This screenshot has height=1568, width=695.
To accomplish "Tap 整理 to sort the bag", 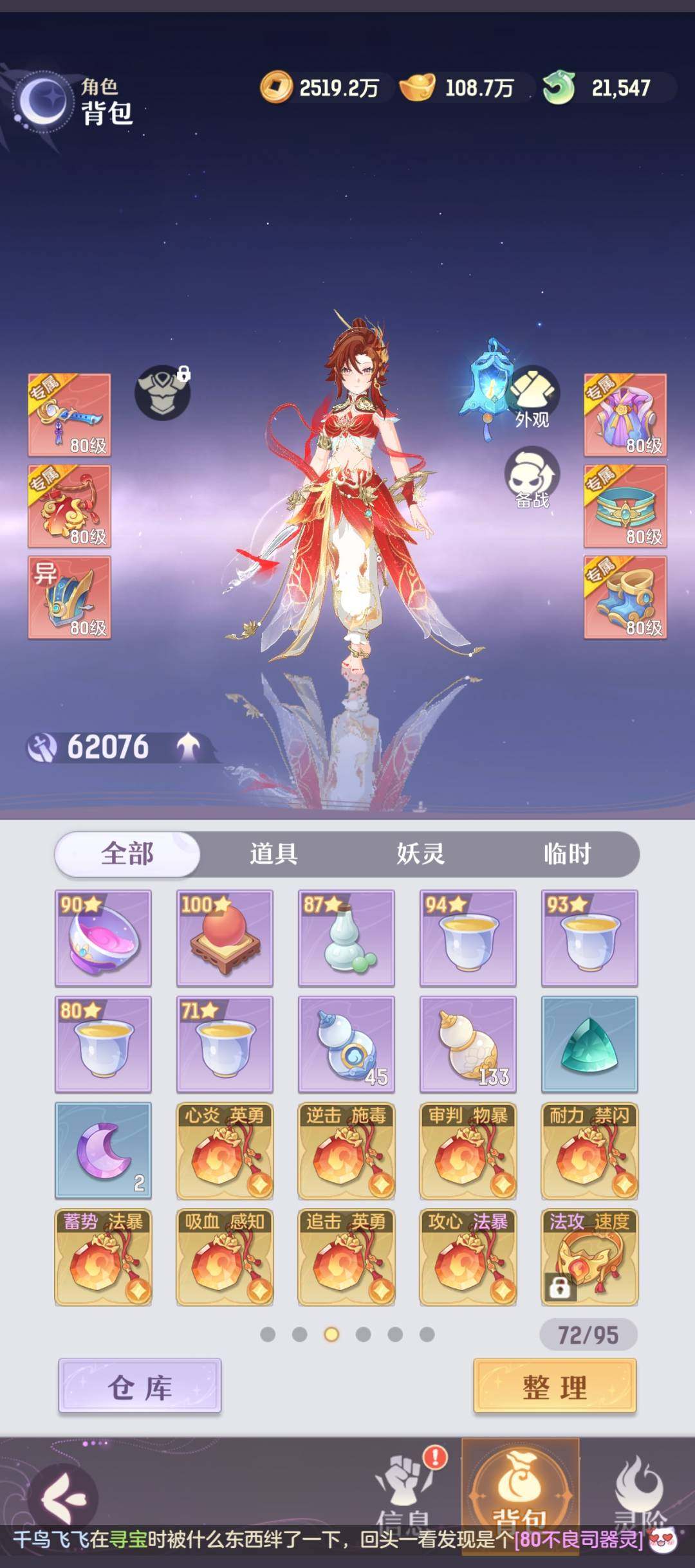I will click(x=555, y=1387).
